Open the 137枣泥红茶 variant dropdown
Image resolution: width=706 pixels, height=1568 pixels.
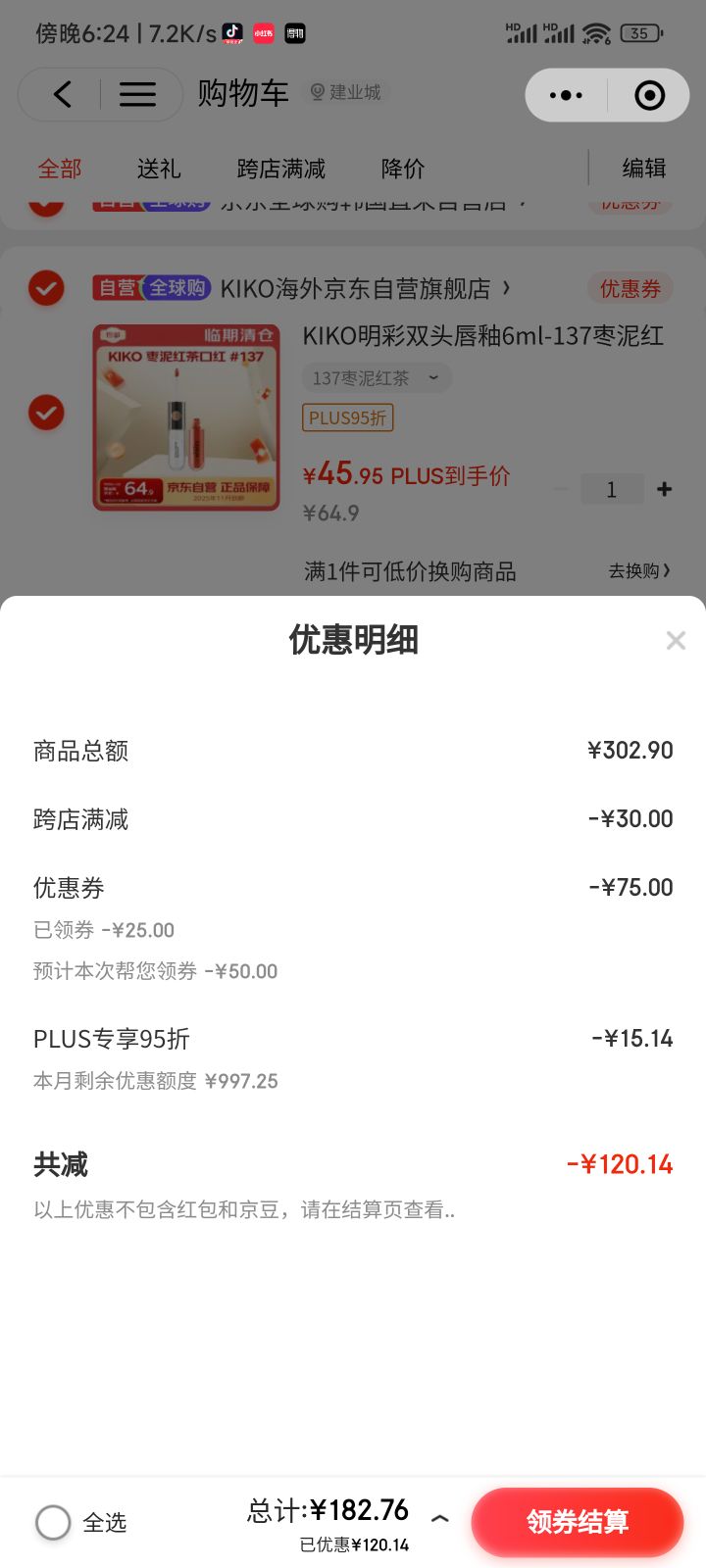point(377,378)
